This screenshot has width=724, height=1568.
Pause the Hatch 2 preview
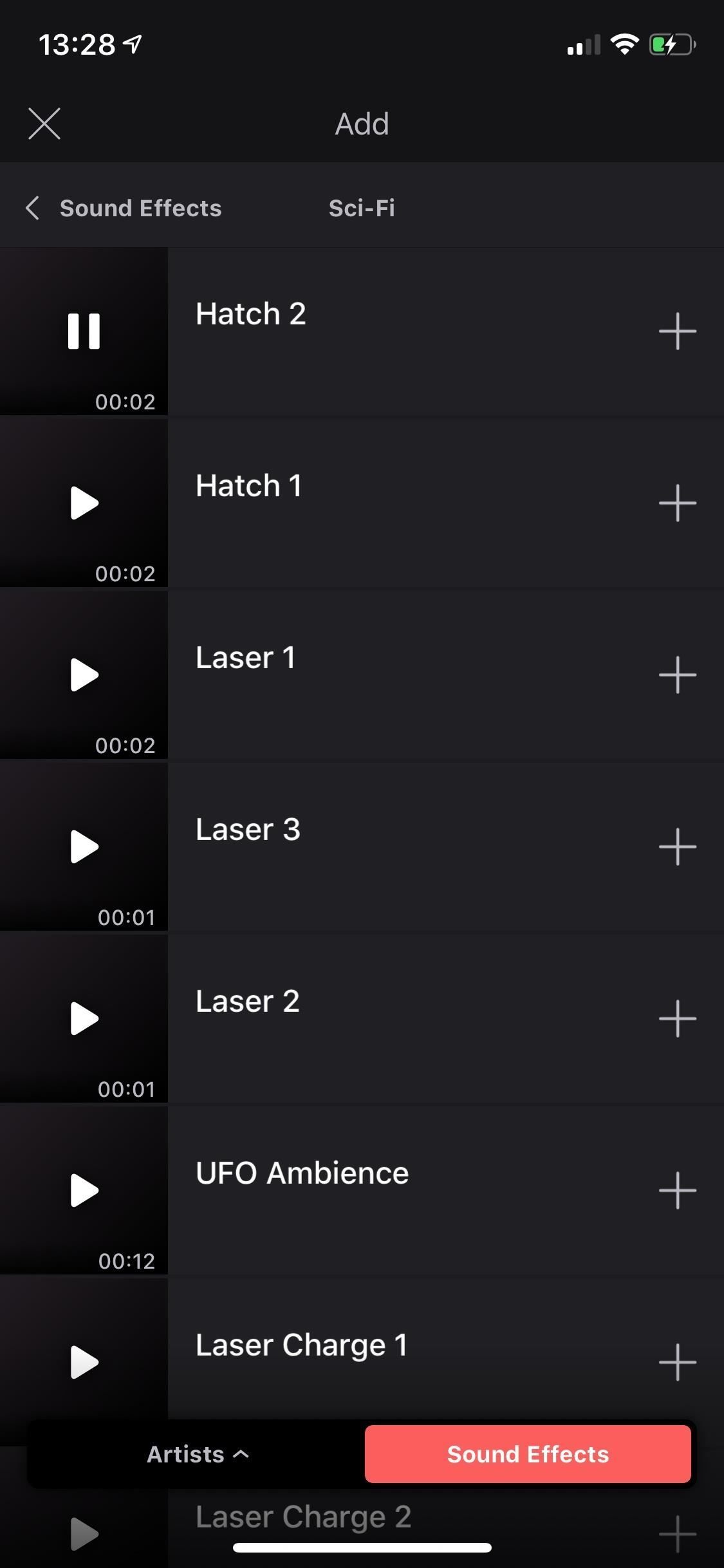pyautogui.click(x=84, y=331)
